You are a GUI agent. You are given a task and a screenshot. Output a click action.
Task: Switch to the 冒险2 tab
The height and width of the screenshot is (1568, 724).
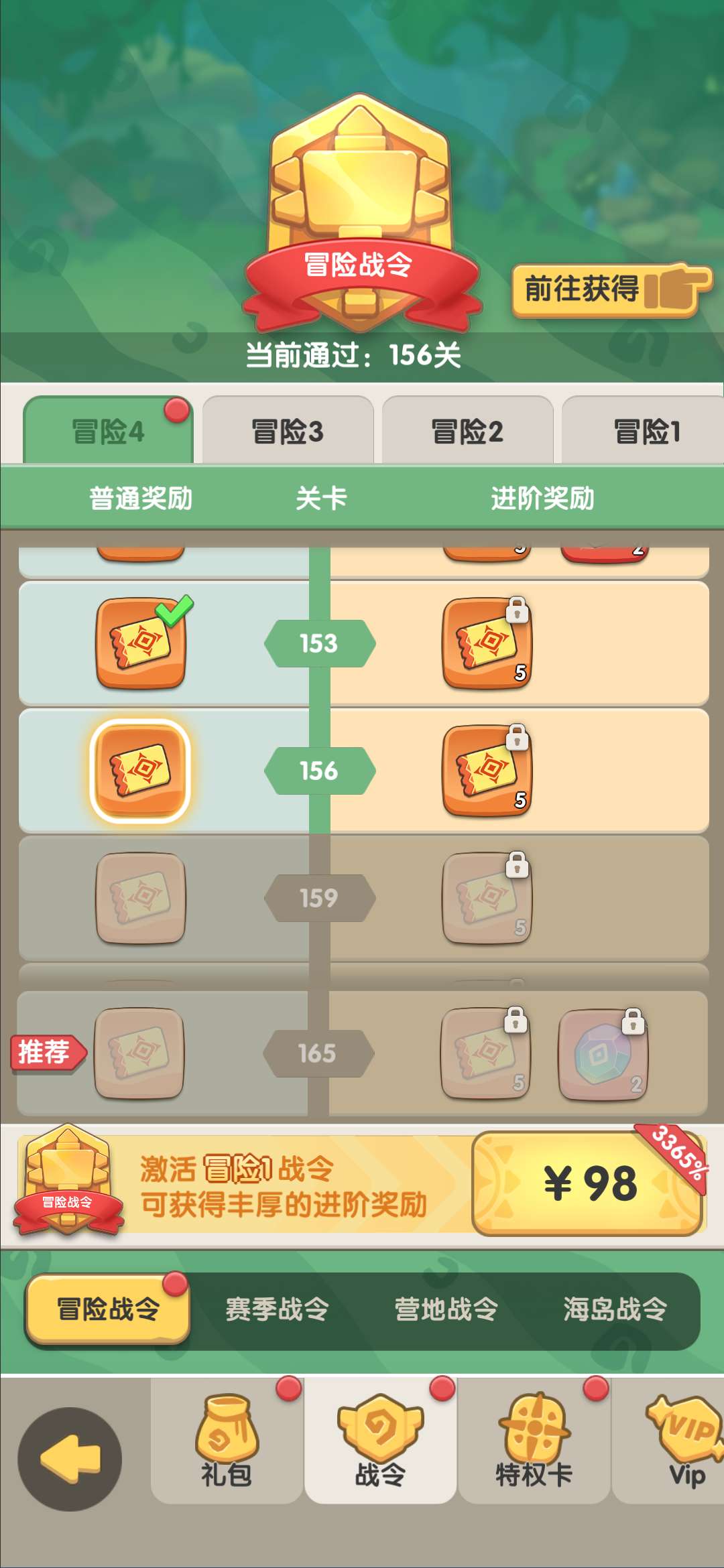click(467, 432)
